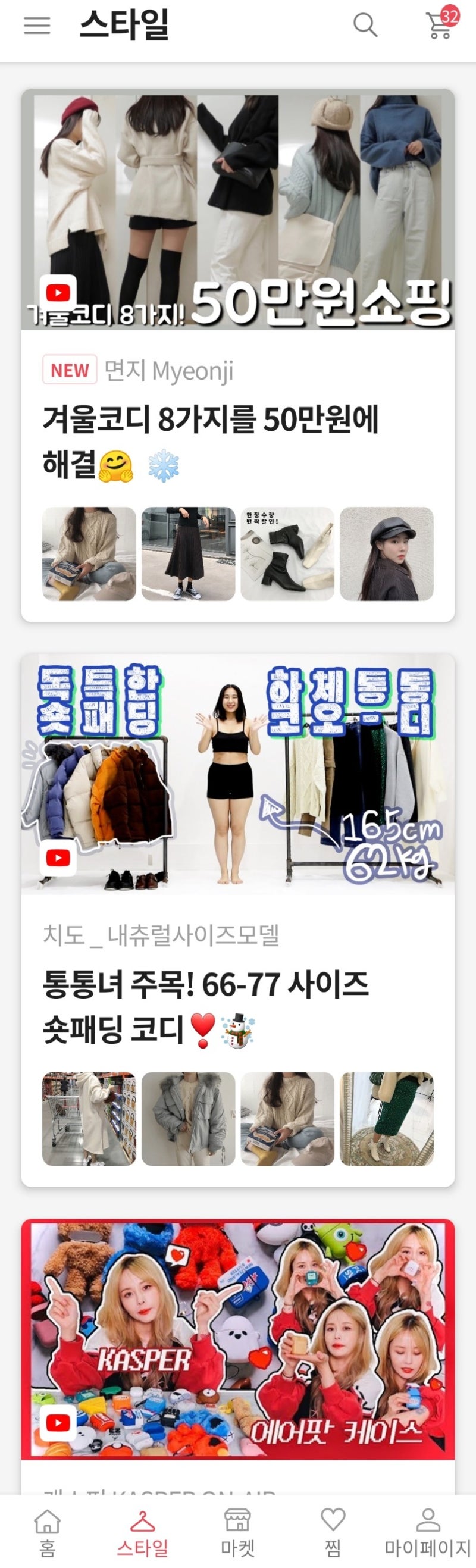Open the search magnifier
Viewport: 476px width, 1568px height.
(x=365, y=26)
